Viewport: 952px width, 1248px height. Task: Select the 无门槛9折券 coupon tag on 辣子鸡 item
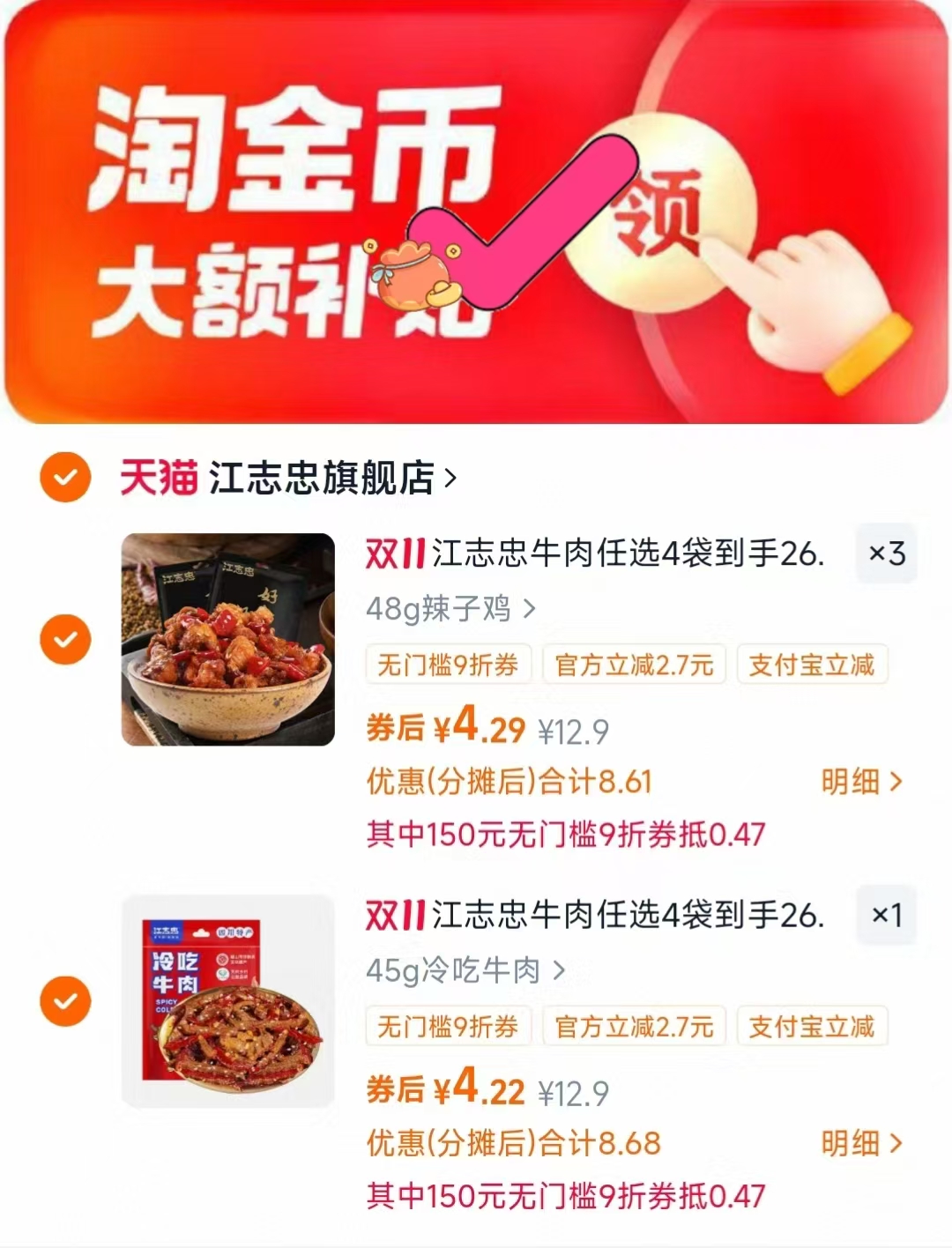pyautogui.click(x=448, y=665)
